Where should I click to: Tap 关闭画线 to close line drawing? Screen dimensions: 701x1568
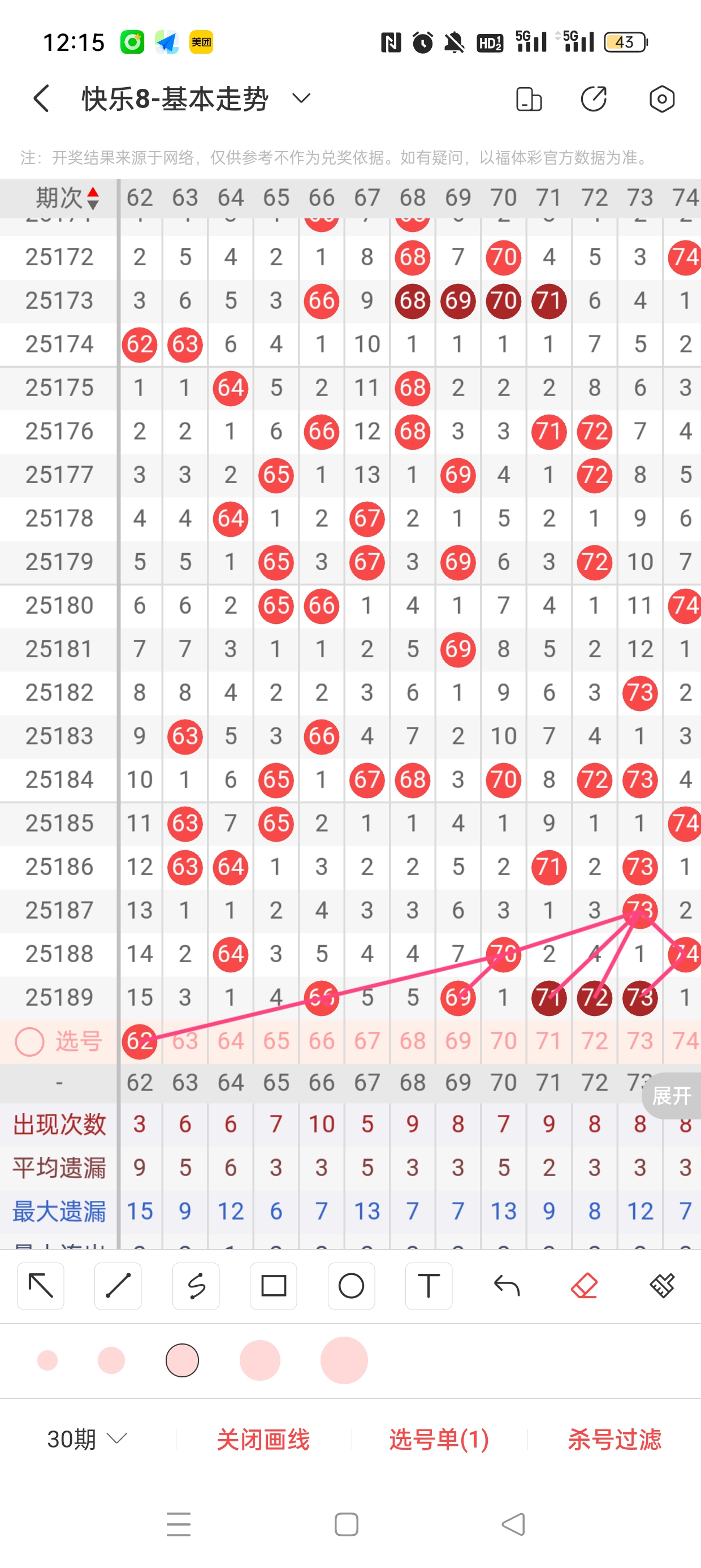[x=263, y=1439]
